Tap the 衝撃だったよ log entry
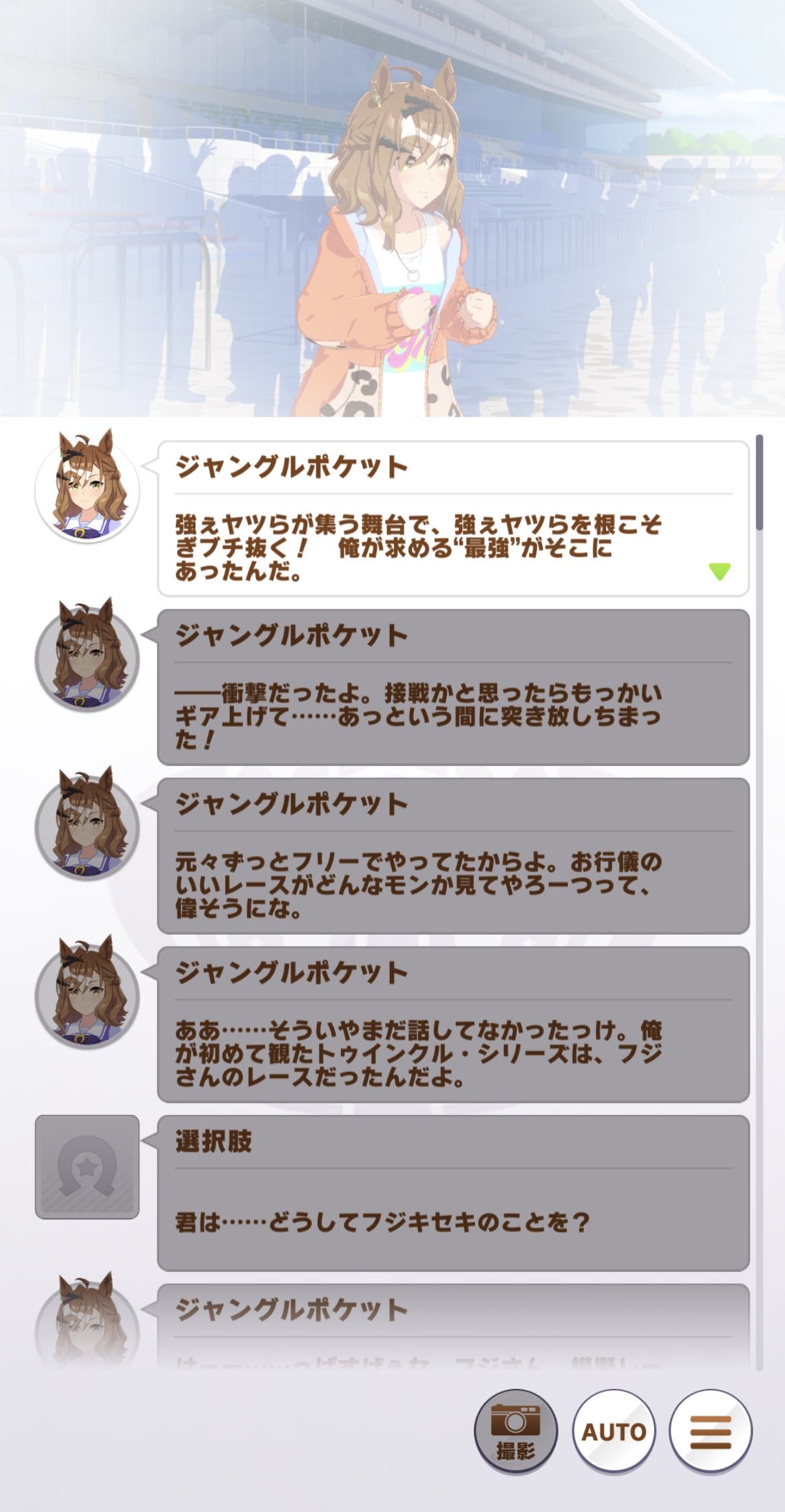 coord(453,687)
